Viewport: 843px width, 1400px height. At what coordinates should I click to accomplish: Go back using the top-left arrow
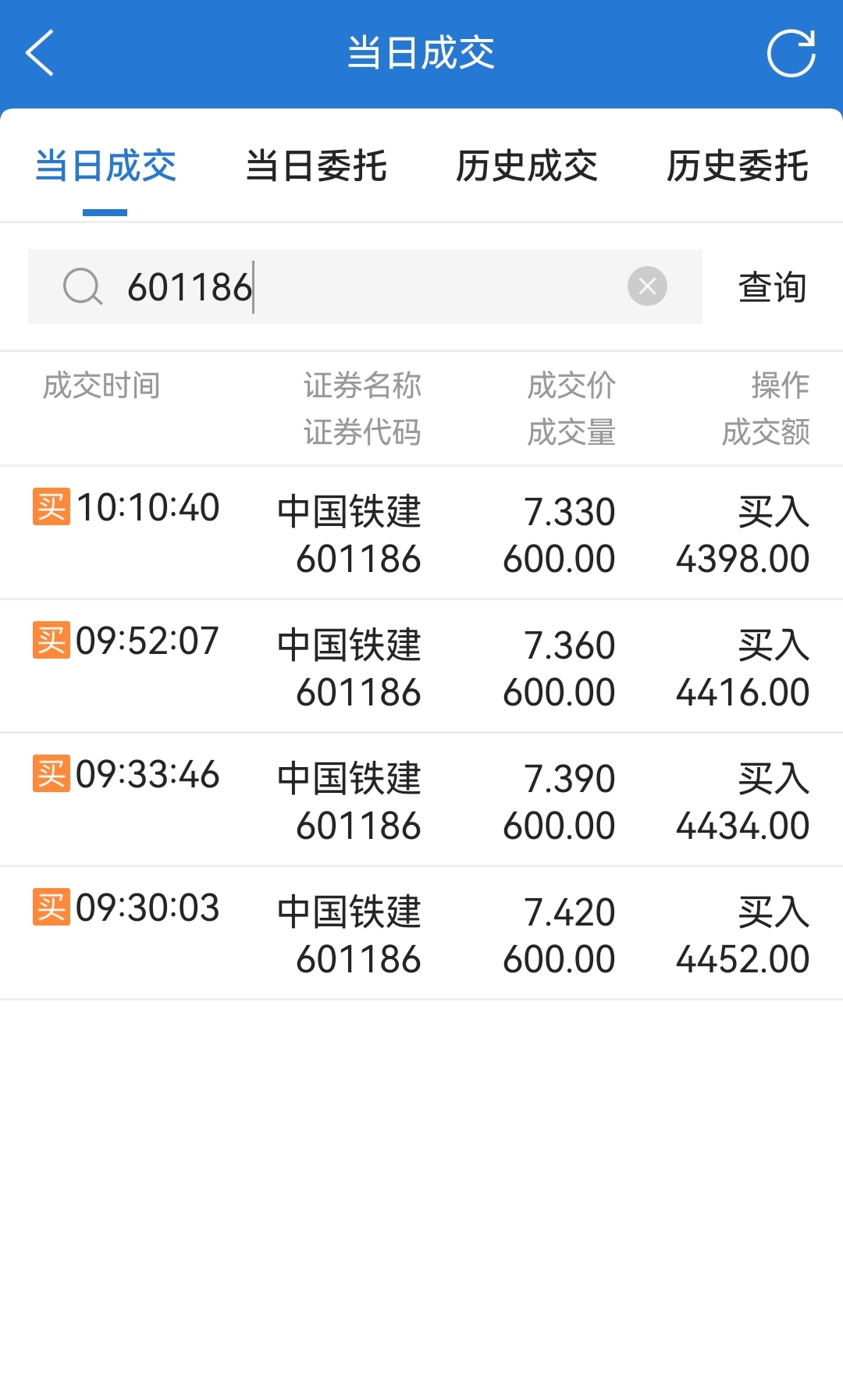coord(40,53)
